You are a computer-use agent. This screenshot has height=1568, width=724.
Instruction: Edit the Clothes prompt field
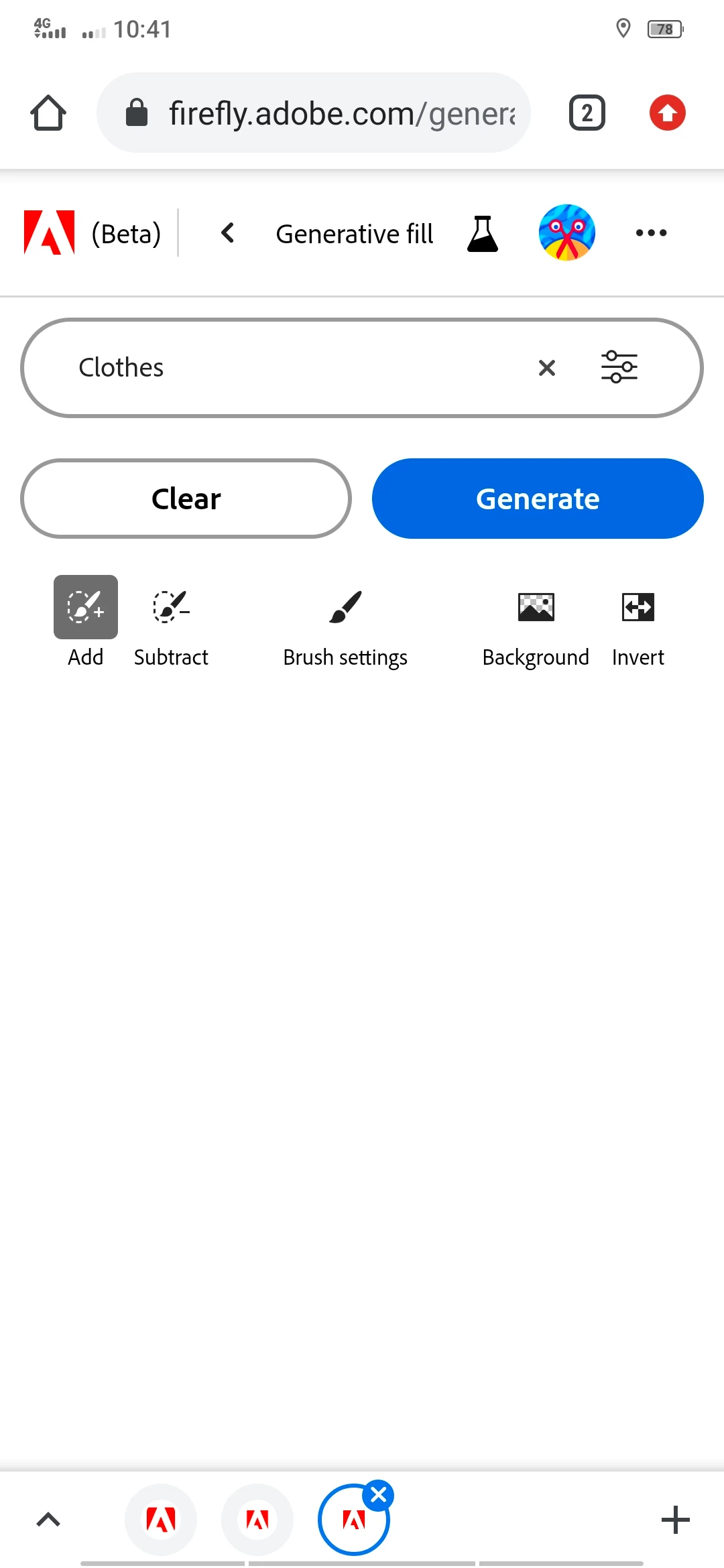pos(282,367)
